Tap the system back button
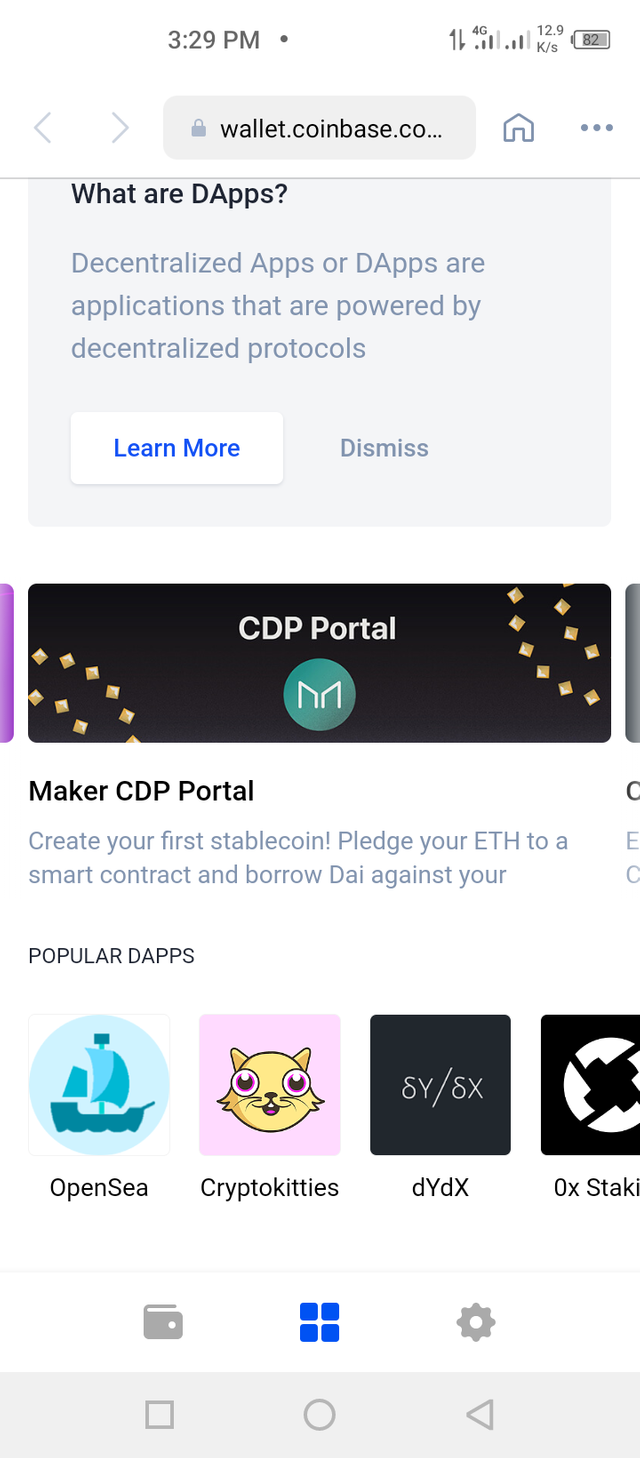The image size is (640, 1458). [x=480, y=1414]
